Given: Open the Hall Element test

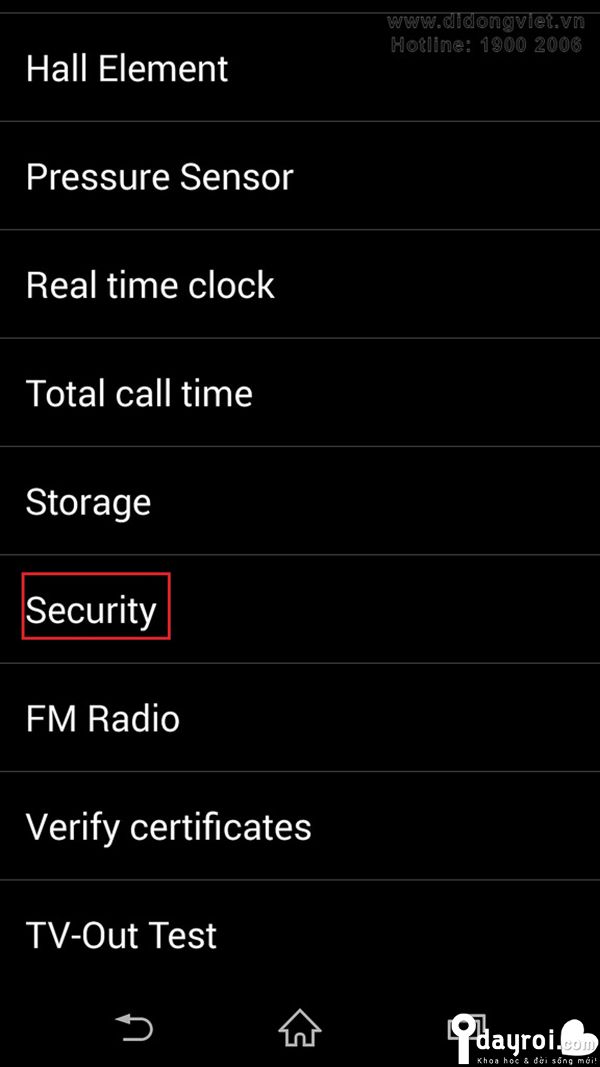Looking at the screenshot, I should pos(127,69).
